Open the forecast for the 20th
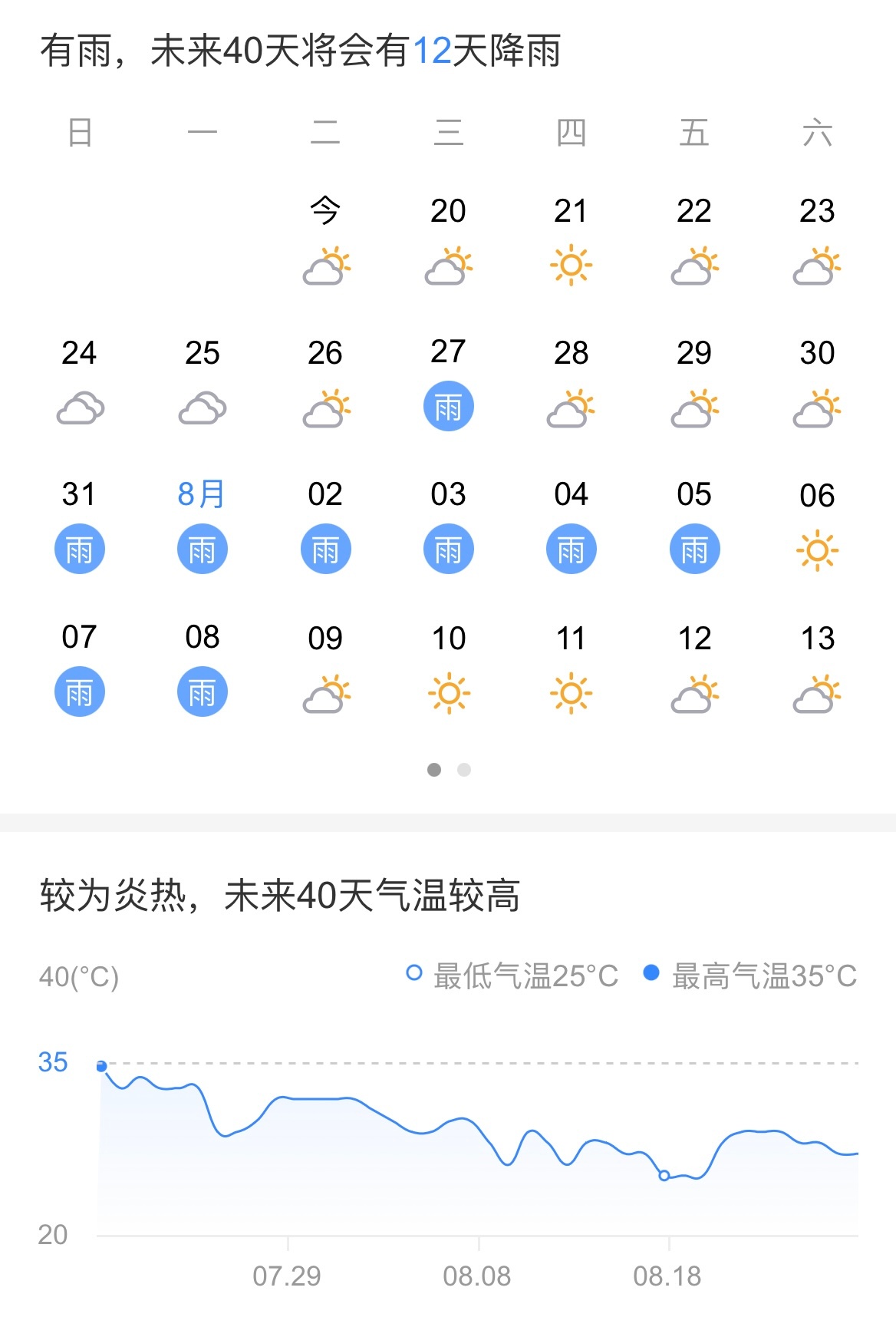The image size is (896, 1327). pos(449,239)
